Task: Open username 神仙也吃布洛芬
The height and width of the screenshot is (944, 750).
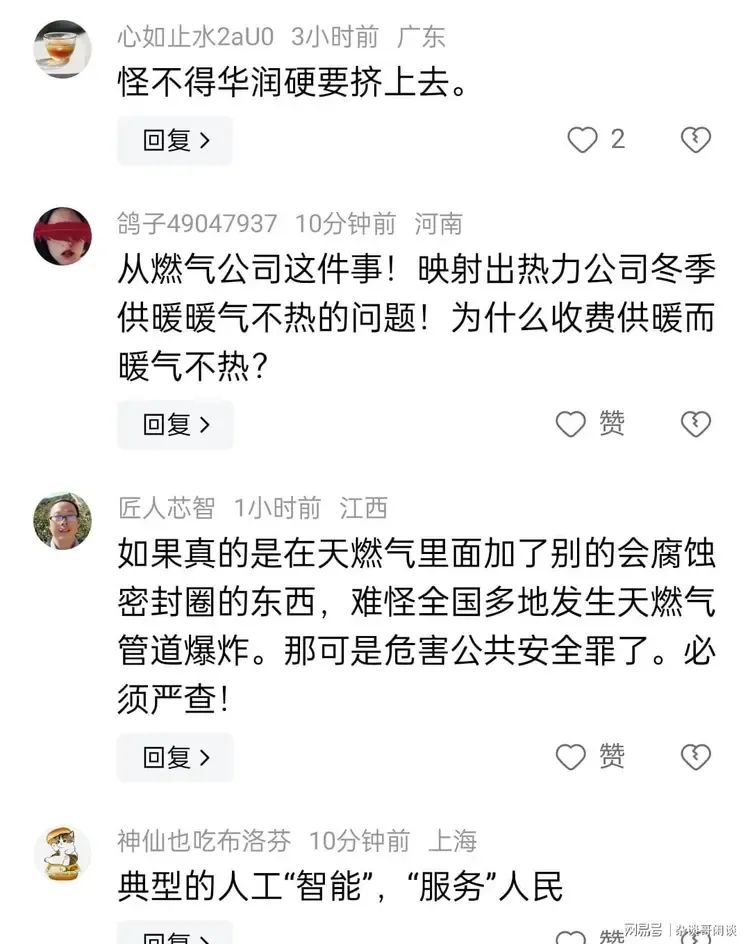Action: (x=204, y=841)
